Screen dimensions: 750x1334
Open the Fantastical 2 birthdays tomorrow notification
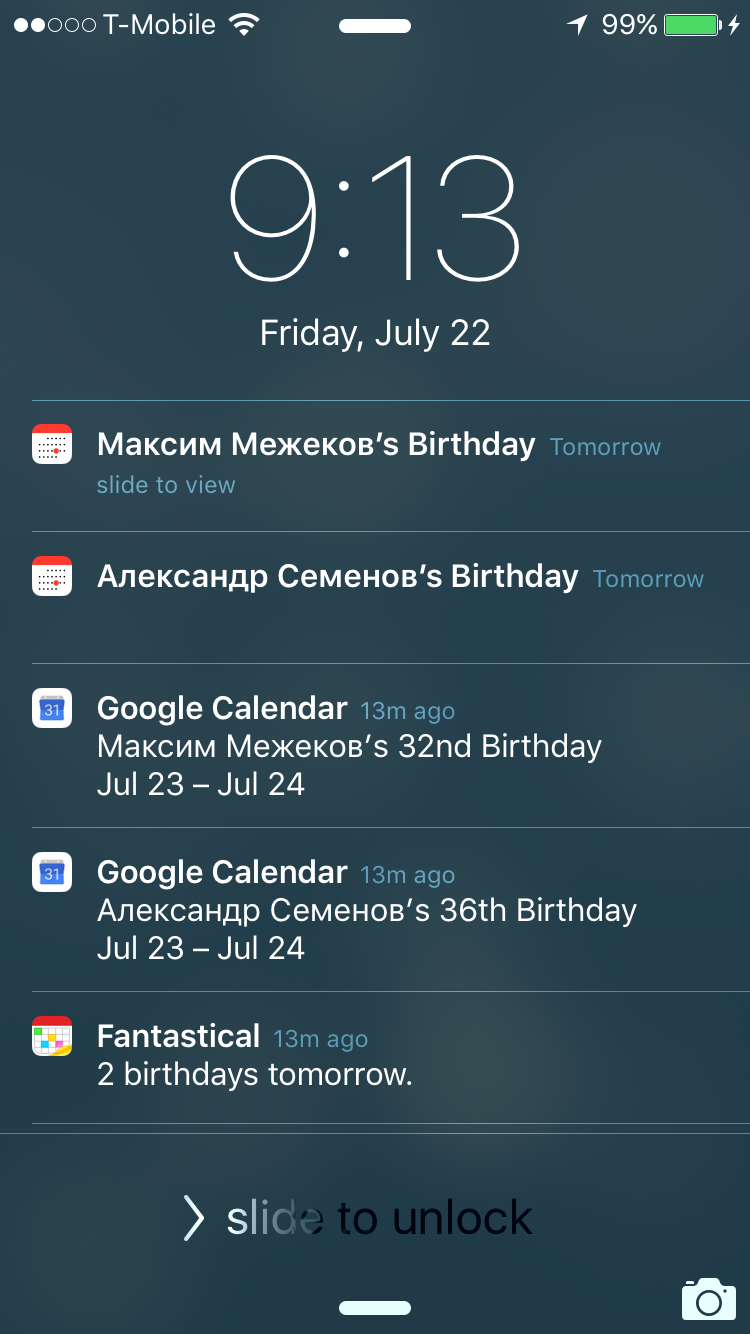point(375,1057)
